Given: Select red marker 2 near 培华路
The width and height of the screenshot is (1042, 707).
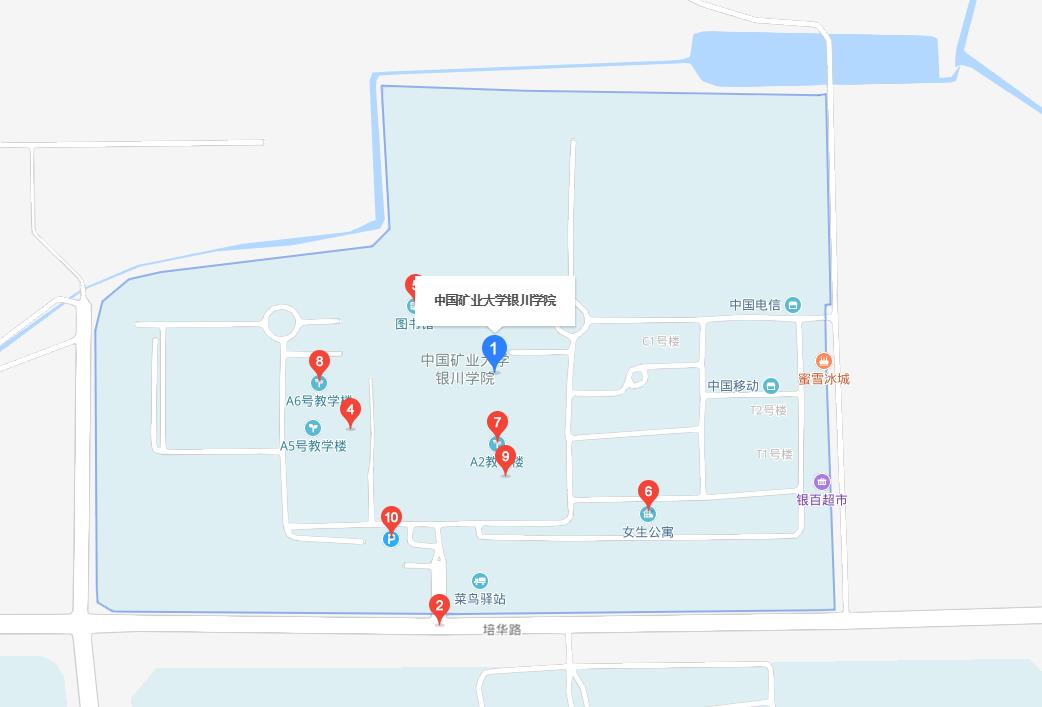Looking at the screenshot, I should click(x=438, y=606).
